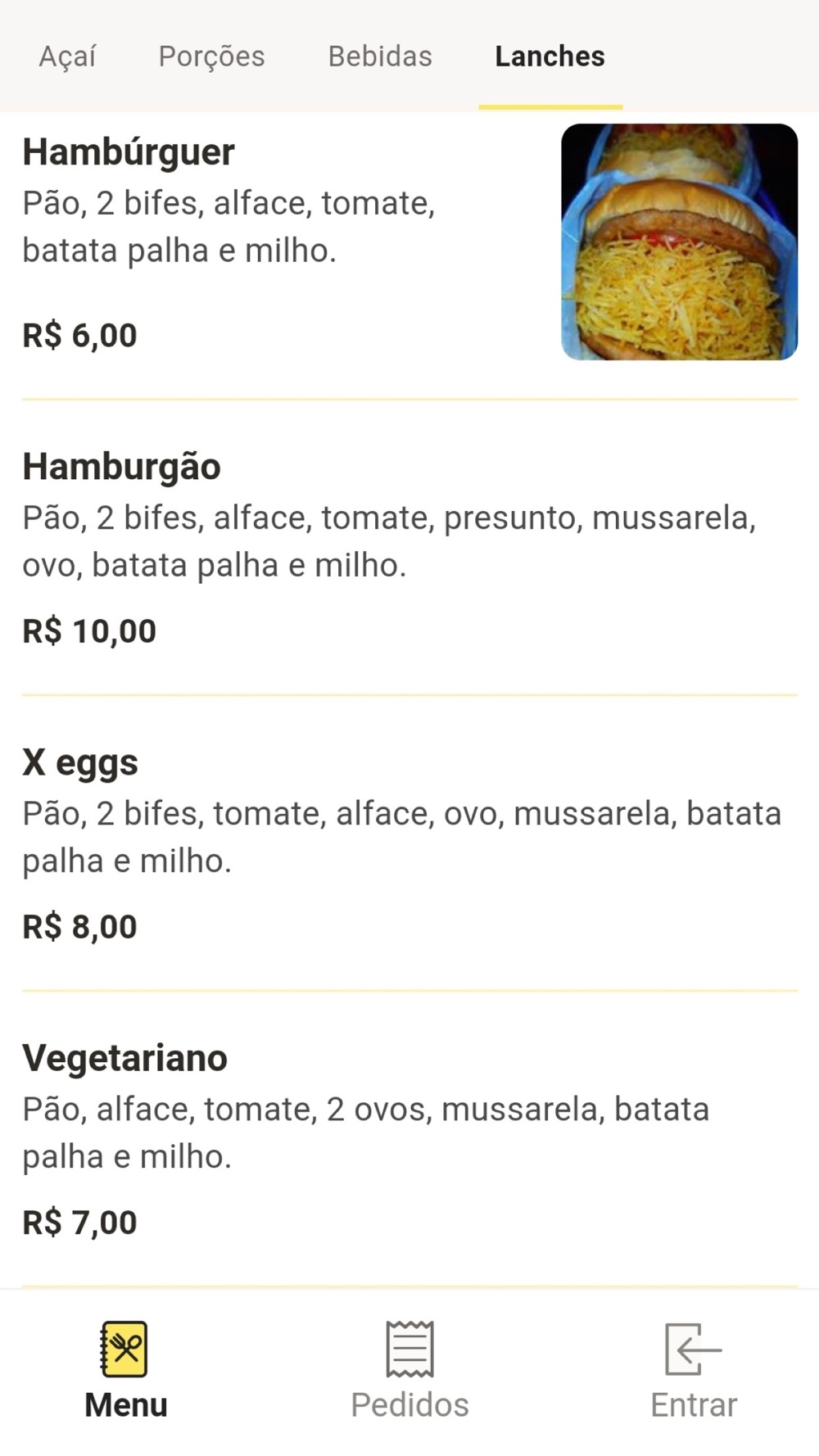Viewport: 819px width, 1456px height.
Task: Select the Porções tab
Action: [211, 57]
